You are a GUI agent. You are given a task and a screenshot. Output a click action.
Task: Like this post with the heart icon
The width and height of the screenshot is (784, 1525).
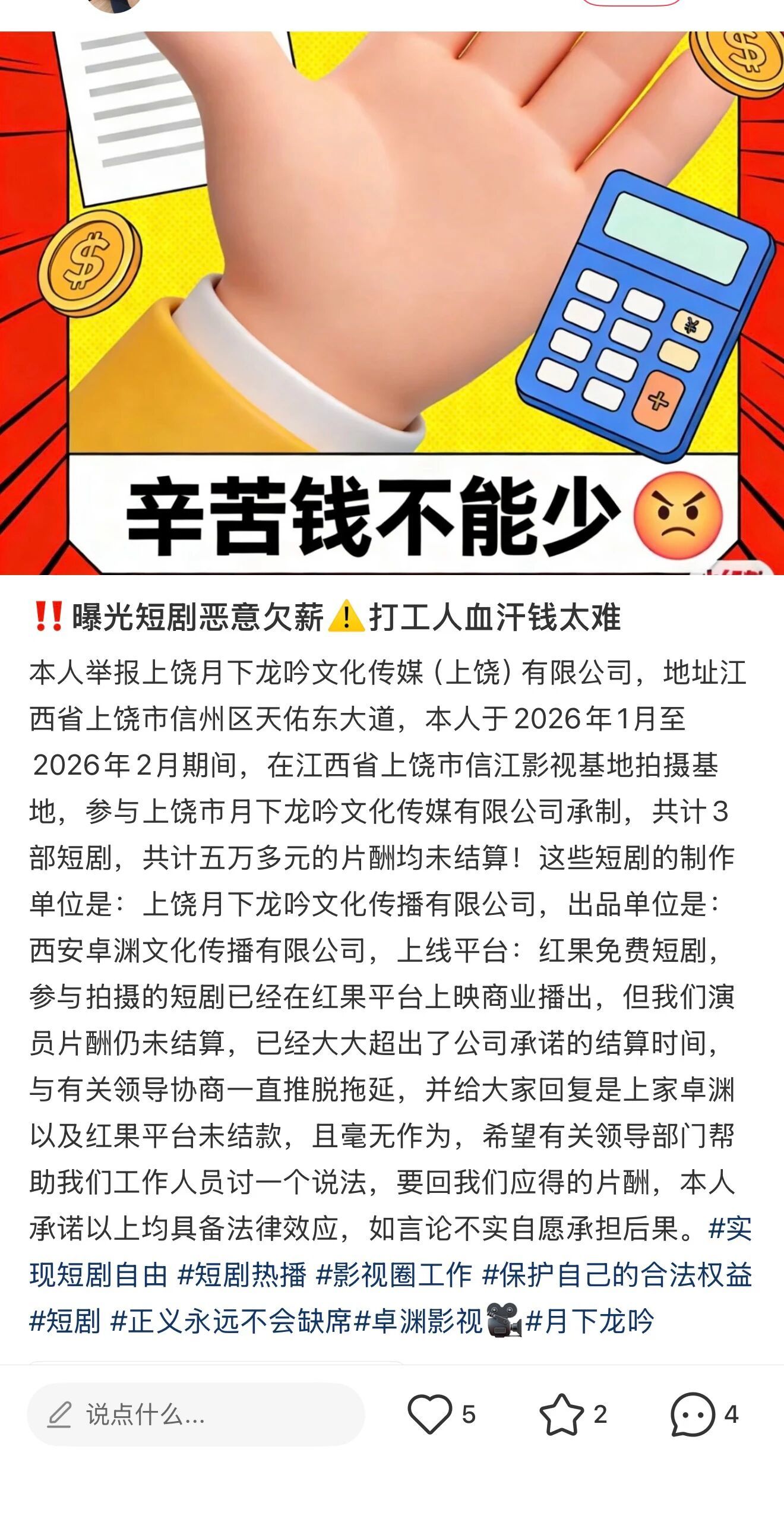(x=429, y=1415)
